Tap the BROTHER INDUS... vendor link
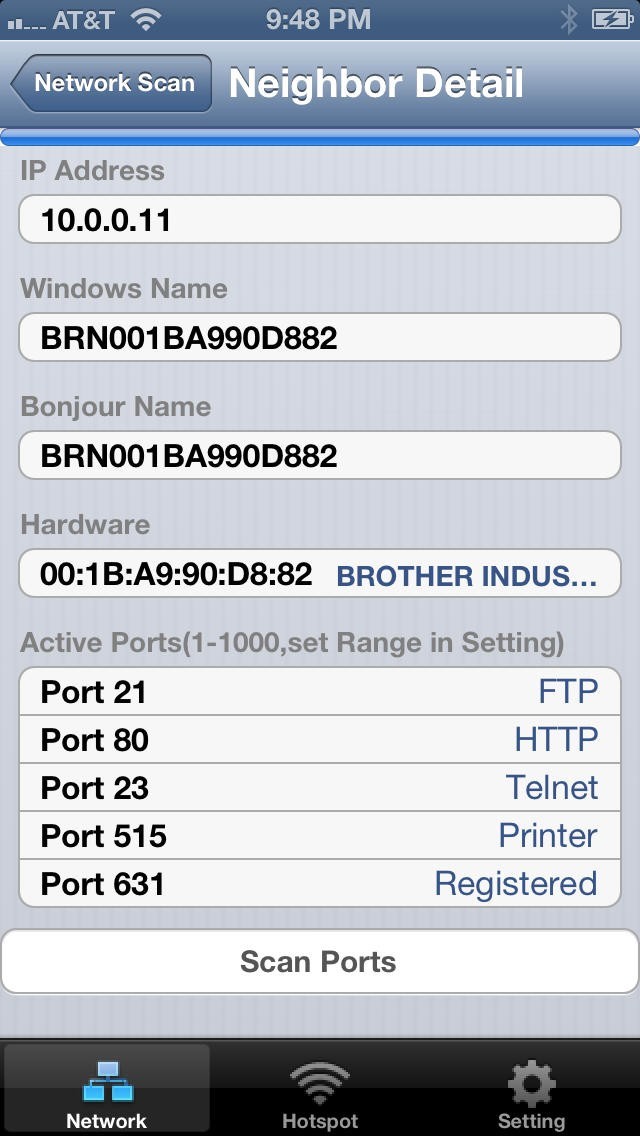640x1136 pixels. [x=467, y=576]
